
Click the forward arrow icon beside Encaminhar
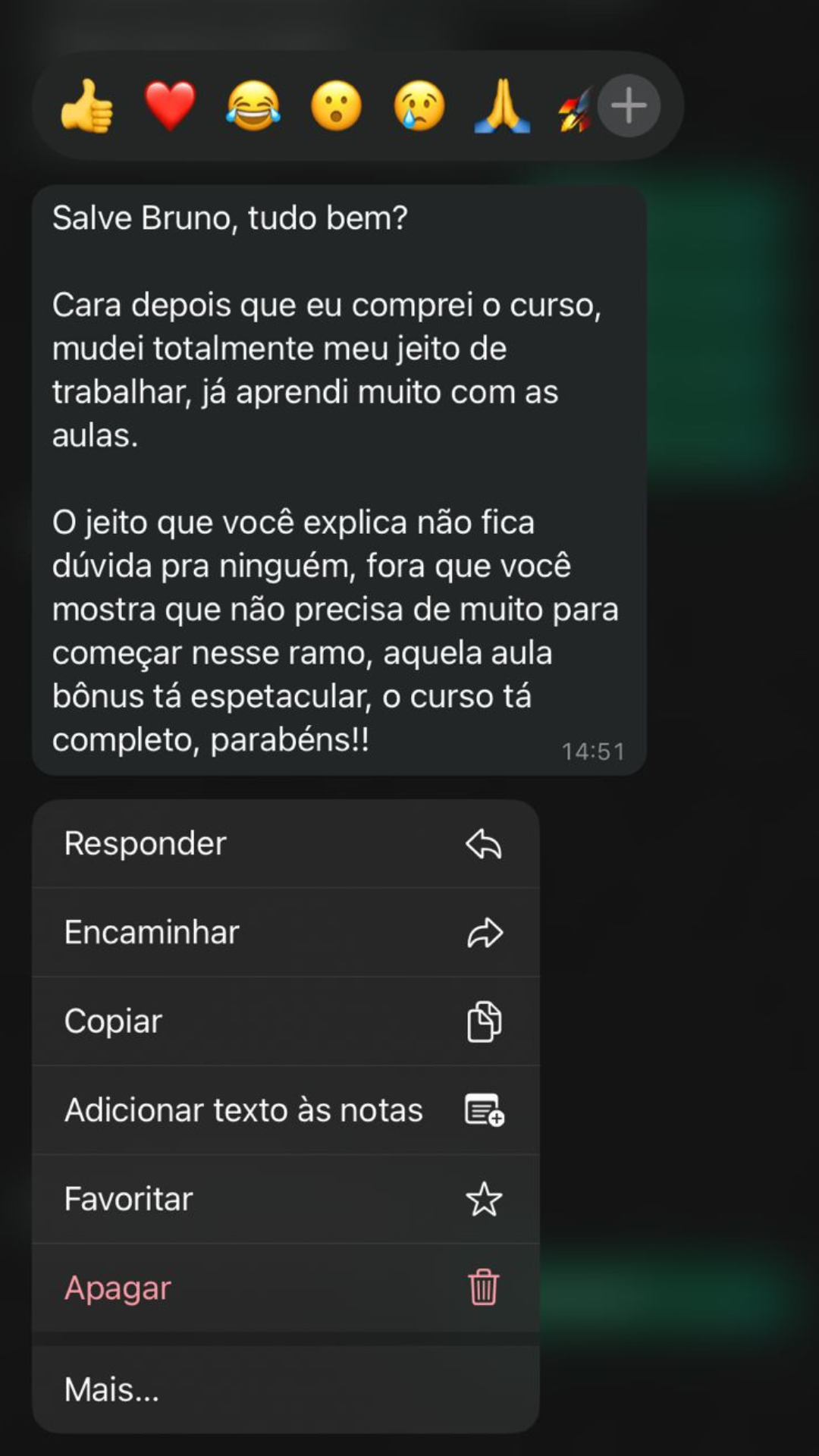[485, 932]
